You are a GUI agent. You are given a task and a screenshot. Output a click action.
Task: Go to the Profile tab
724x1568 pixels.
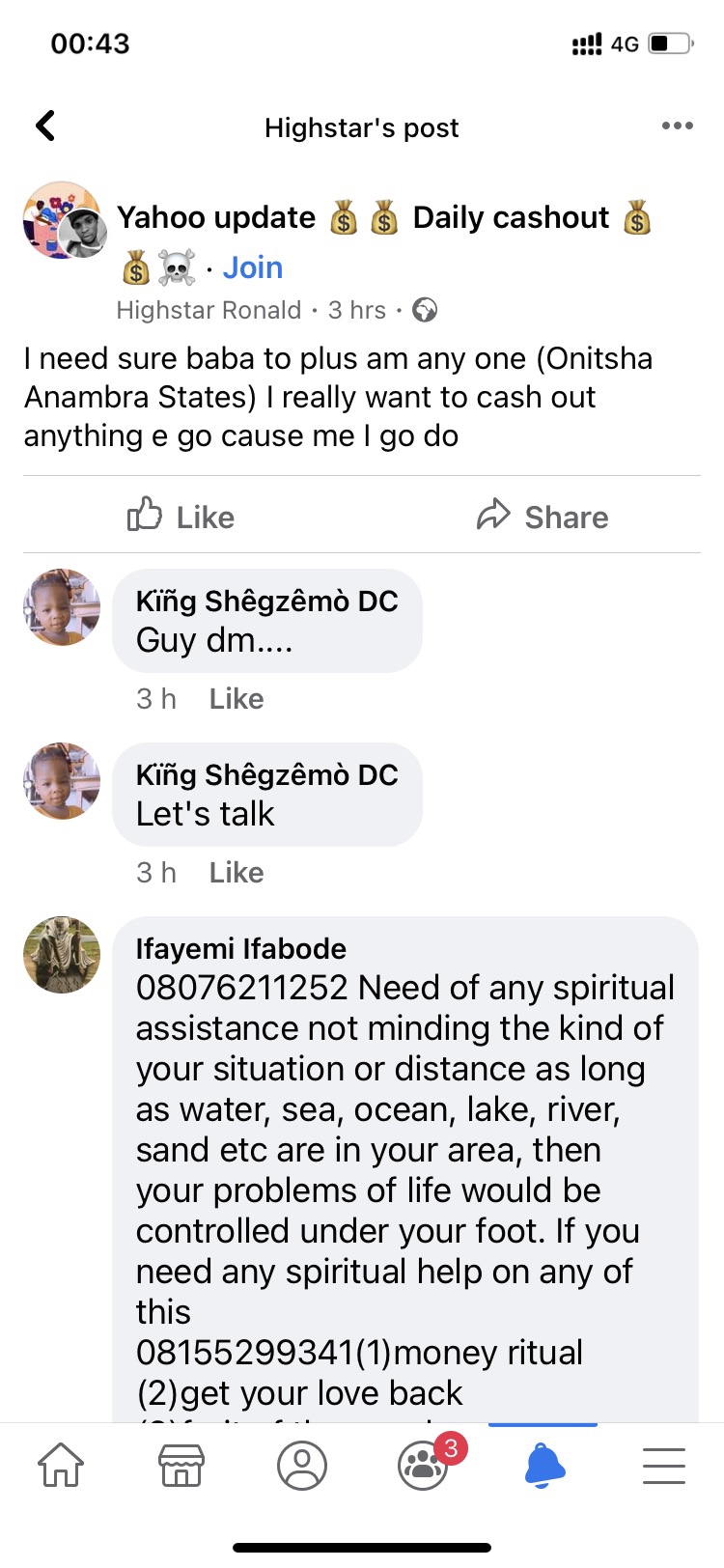pyautogui.click(x=302, y=1466)
